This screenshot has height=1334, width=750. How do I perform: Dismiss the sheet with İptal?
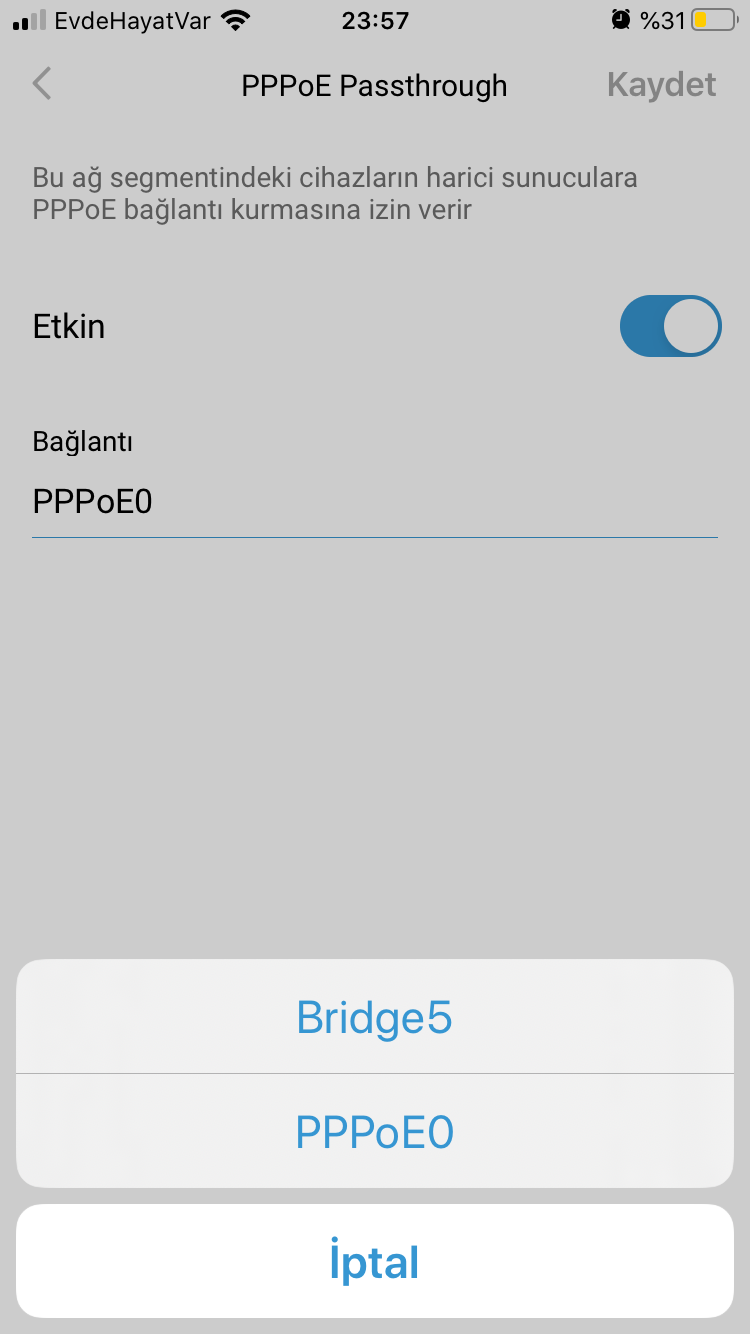[x=375, y=1261]
